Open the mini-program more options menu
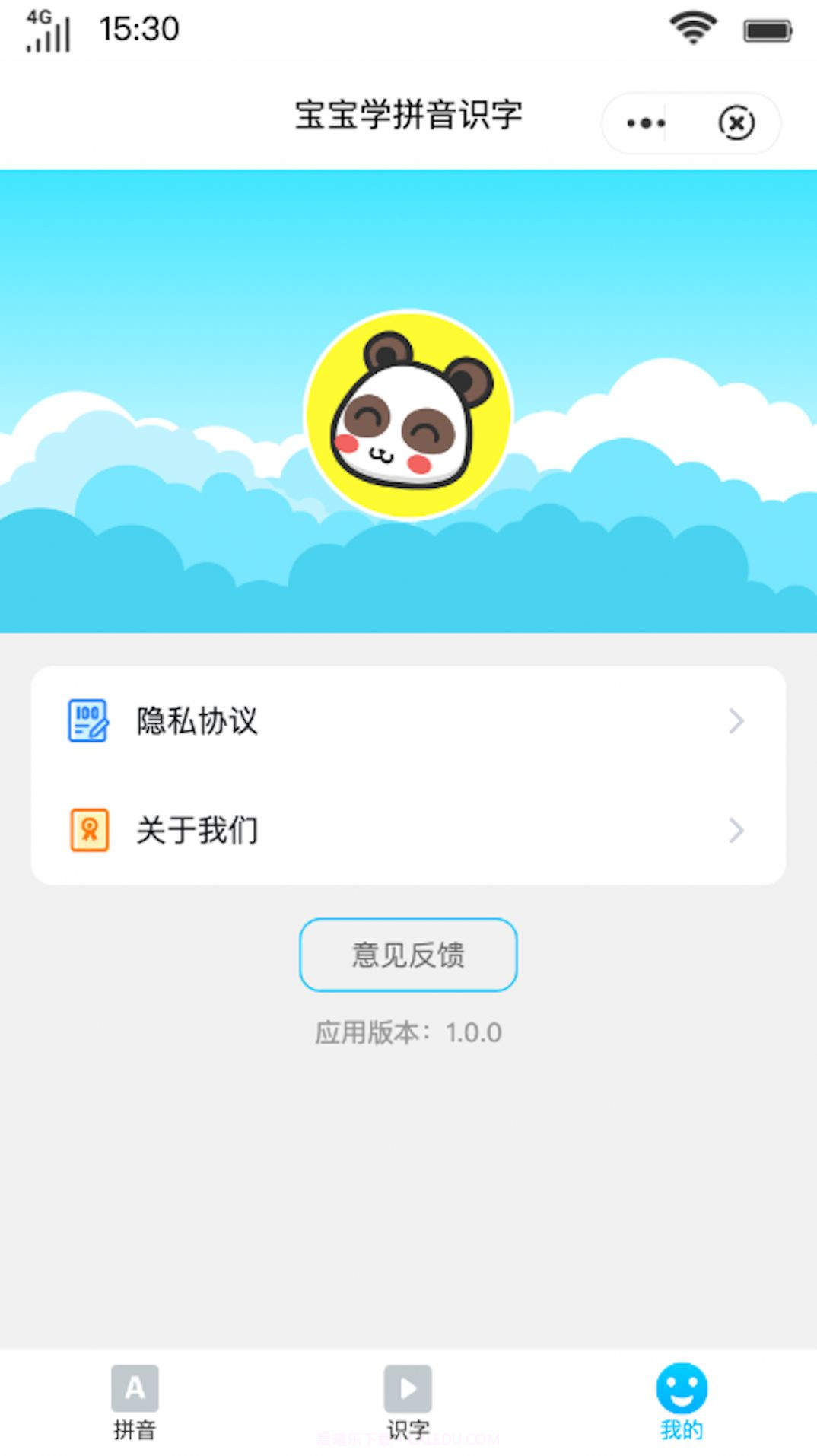The height and width of the screenshot is (1456, 817). [644, 122]
